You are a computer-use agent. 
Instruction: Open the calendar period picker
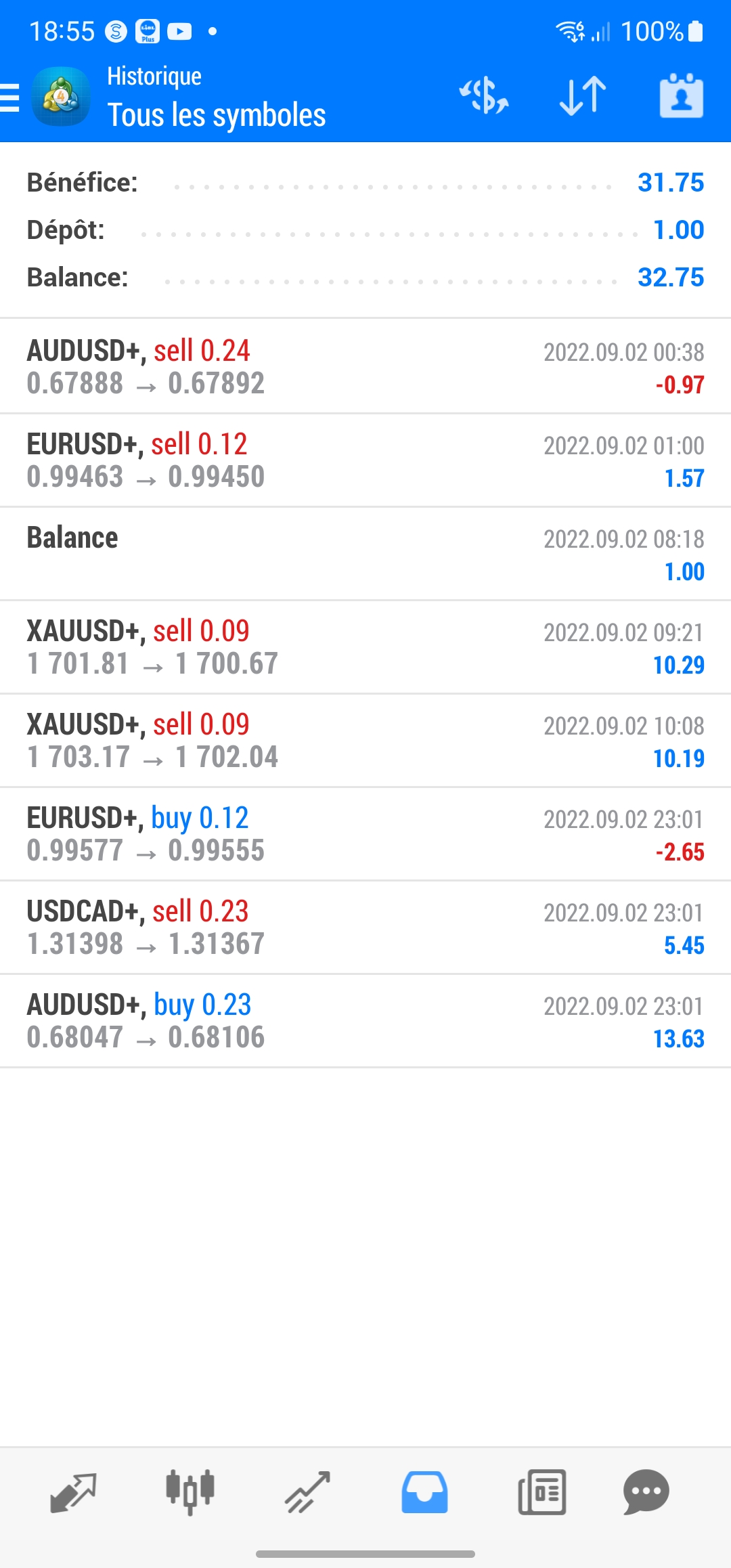tap(682, 95)
